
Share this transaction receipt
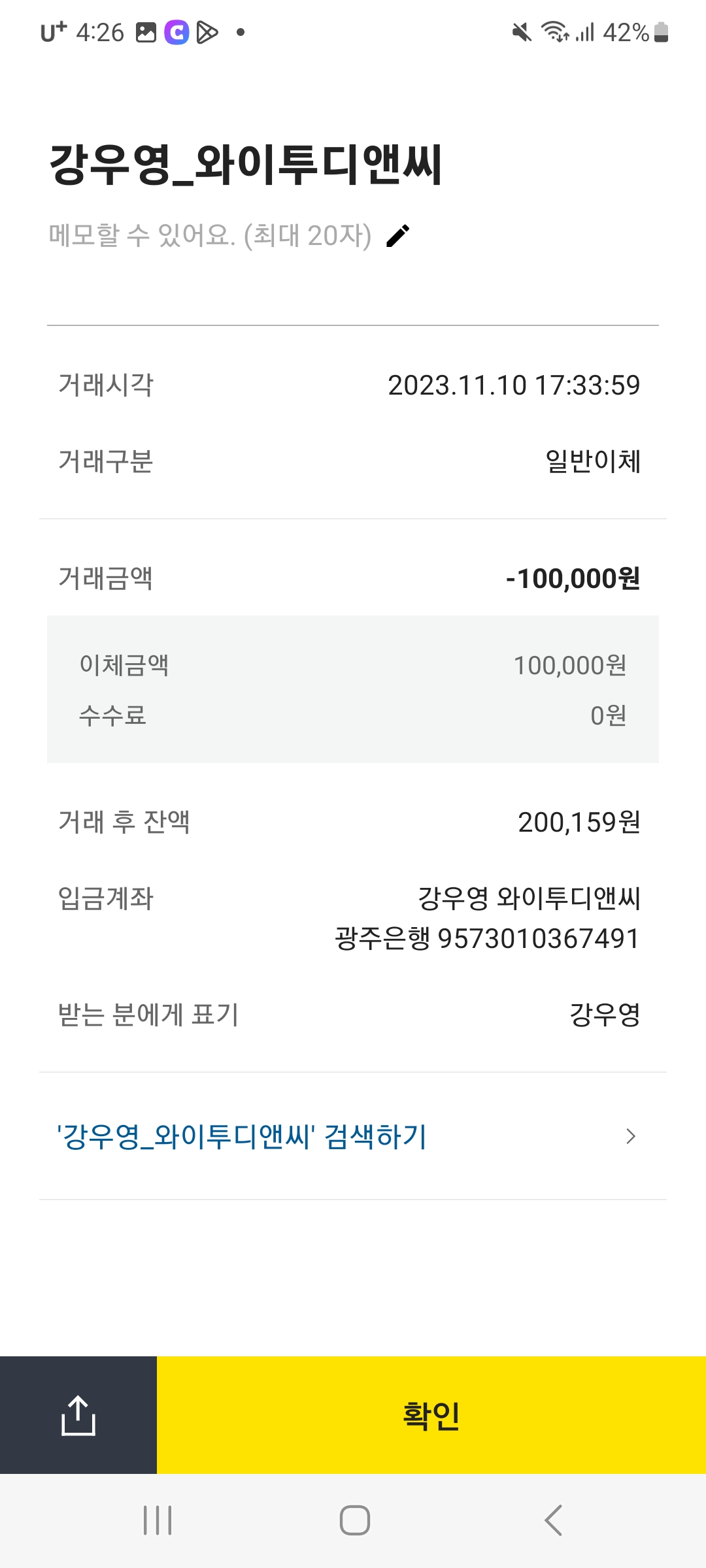tap(78, 1415)
